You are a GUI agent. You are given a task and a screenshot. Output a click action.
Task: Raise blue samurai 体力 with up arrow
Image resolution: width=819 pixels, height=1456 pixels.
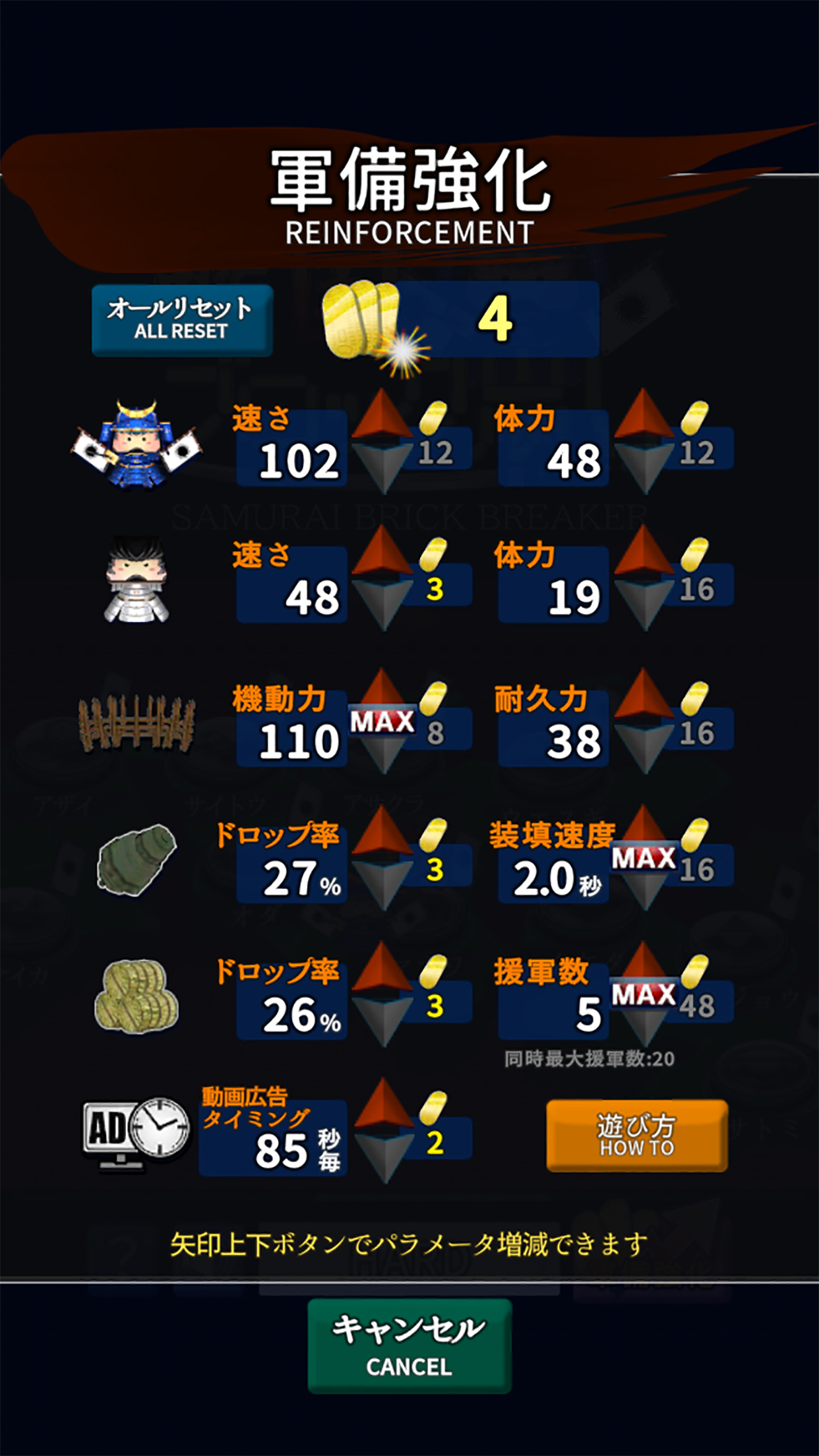point(644,415)
